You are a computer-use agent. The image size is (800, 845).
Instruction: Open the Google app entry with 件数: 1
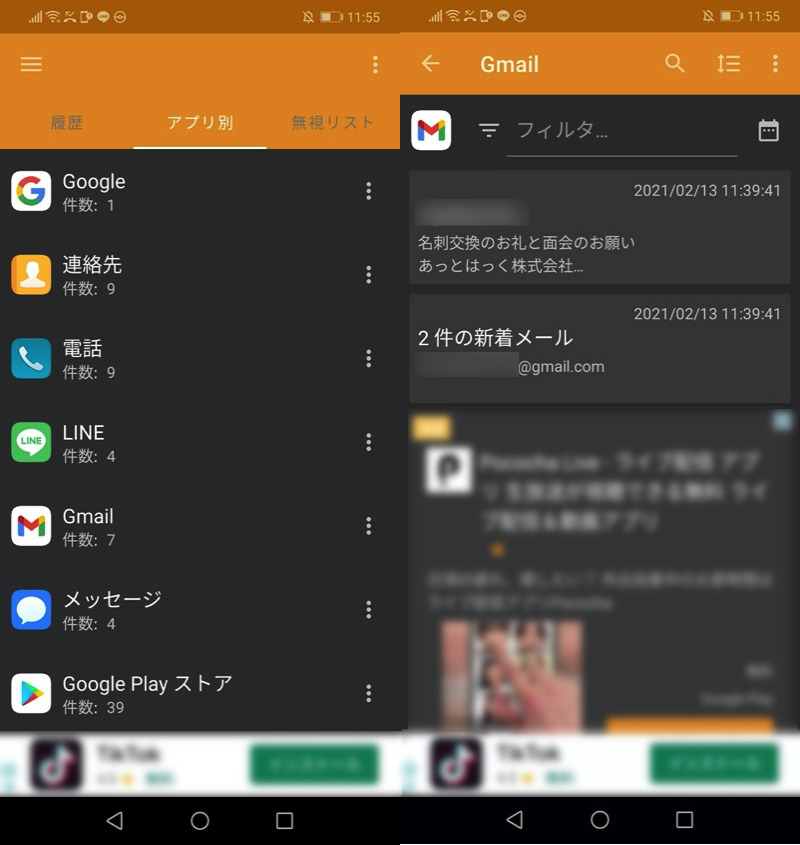pos(180,191)
